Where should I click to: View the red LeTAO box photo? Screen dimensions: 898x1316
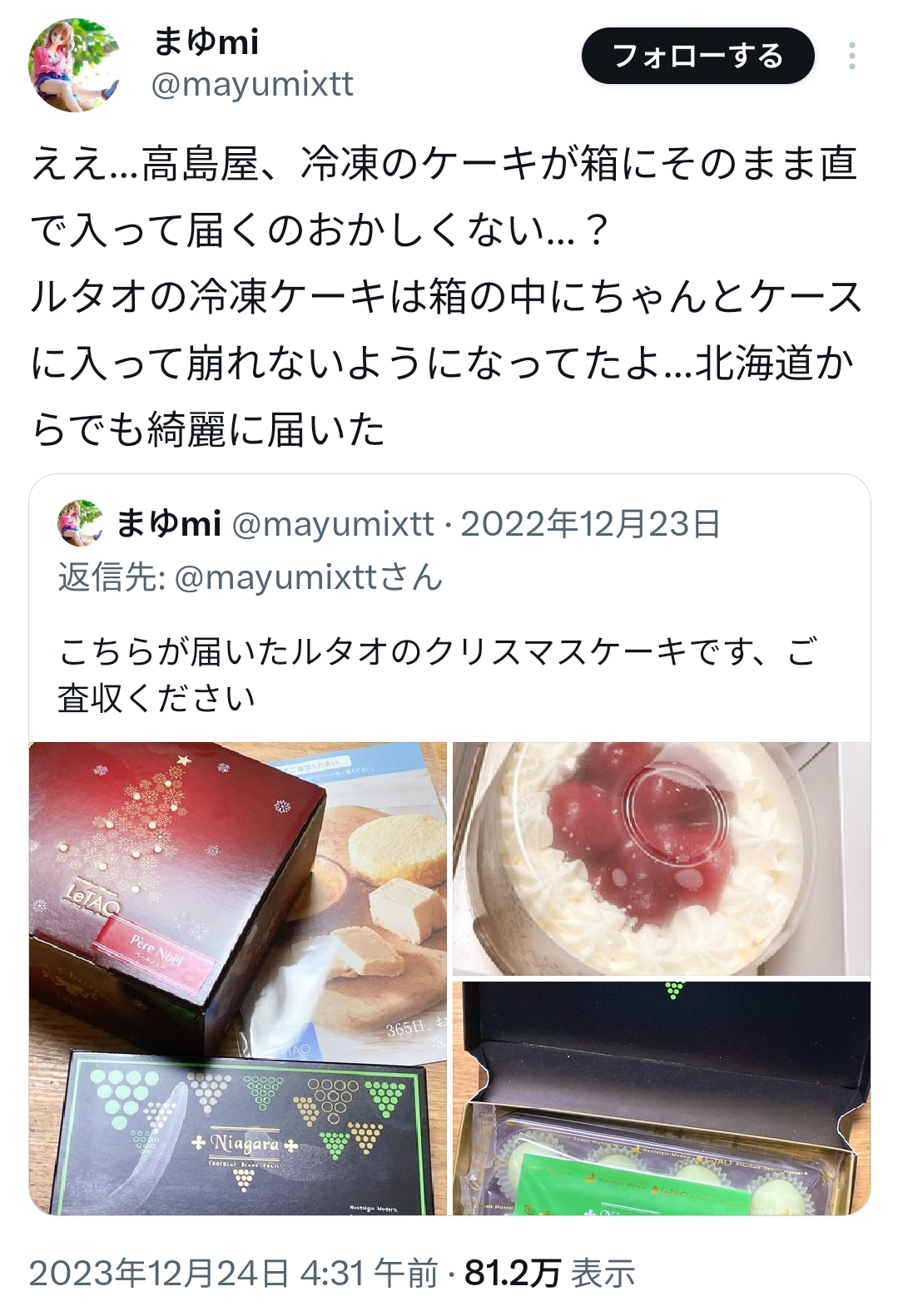click(238, 978)
